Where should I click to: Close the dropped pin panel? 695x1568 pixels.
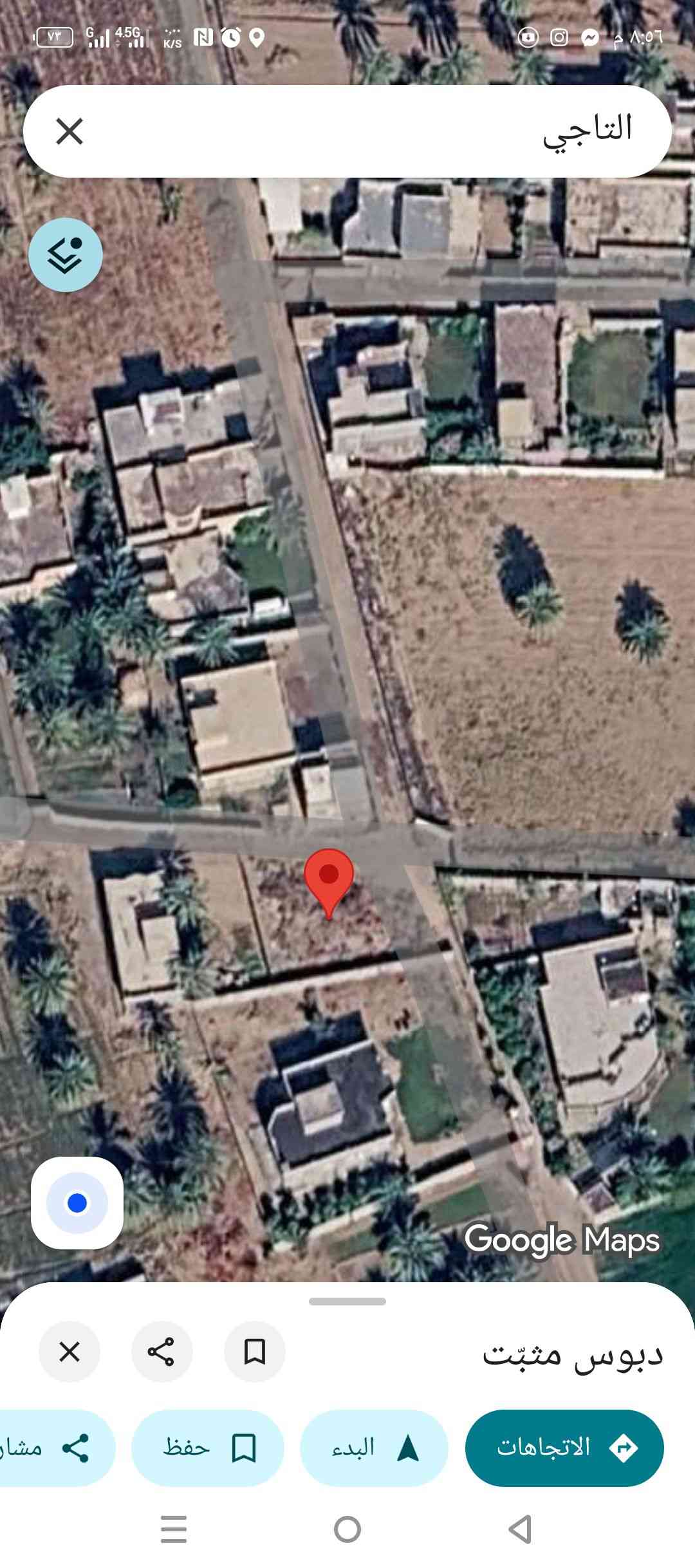(x=69, y=1352)
